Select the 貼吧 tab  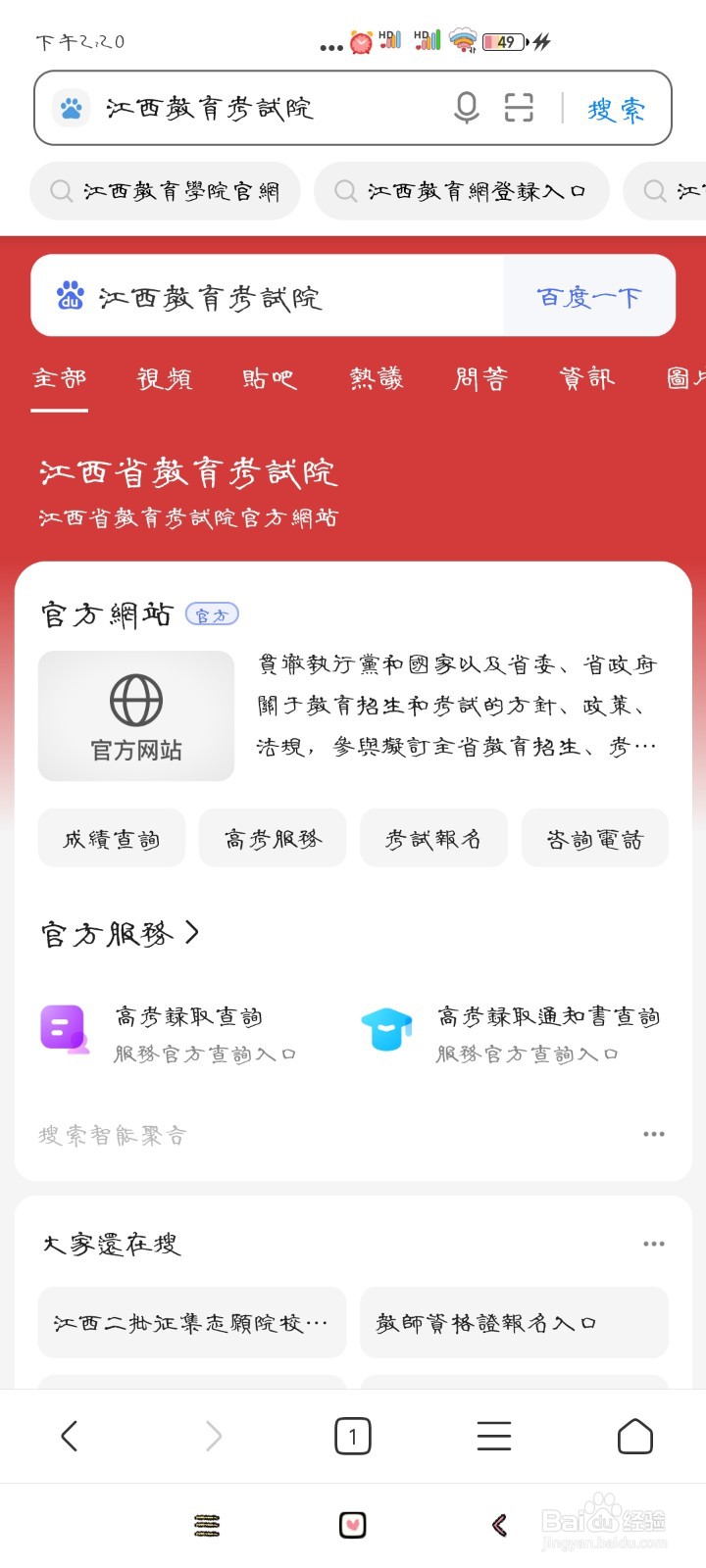coord(268,379)
